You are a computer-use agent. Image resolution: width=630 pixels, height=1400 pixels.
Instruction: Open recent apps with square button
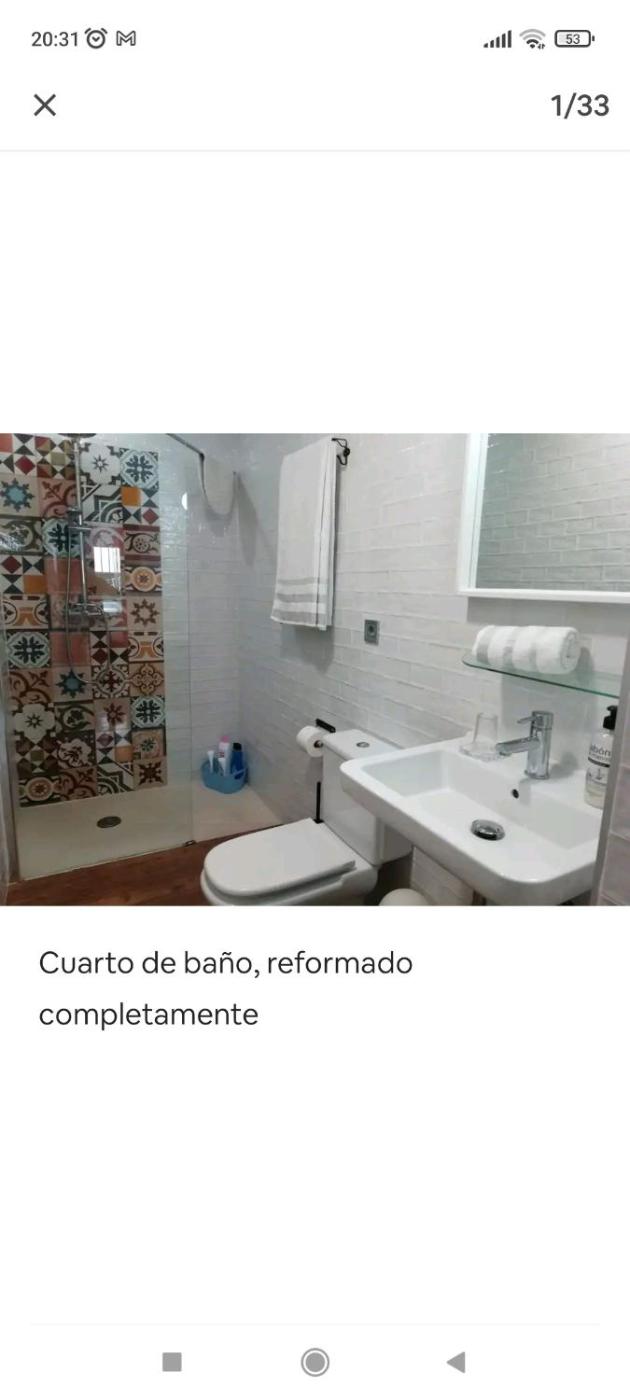point(172,1361)
